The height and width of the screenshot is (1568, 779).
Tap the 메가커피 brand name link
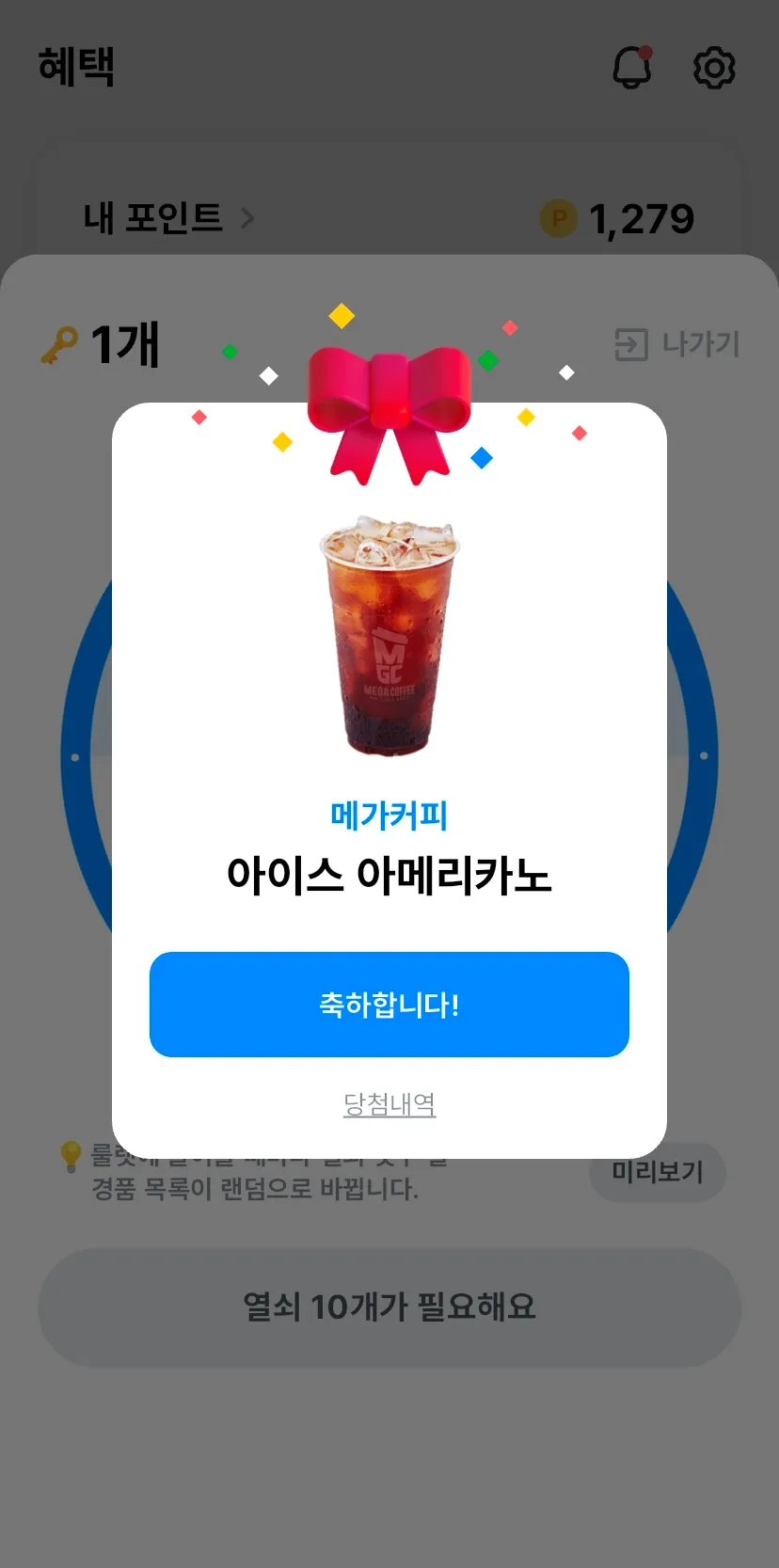coord(389,816)
